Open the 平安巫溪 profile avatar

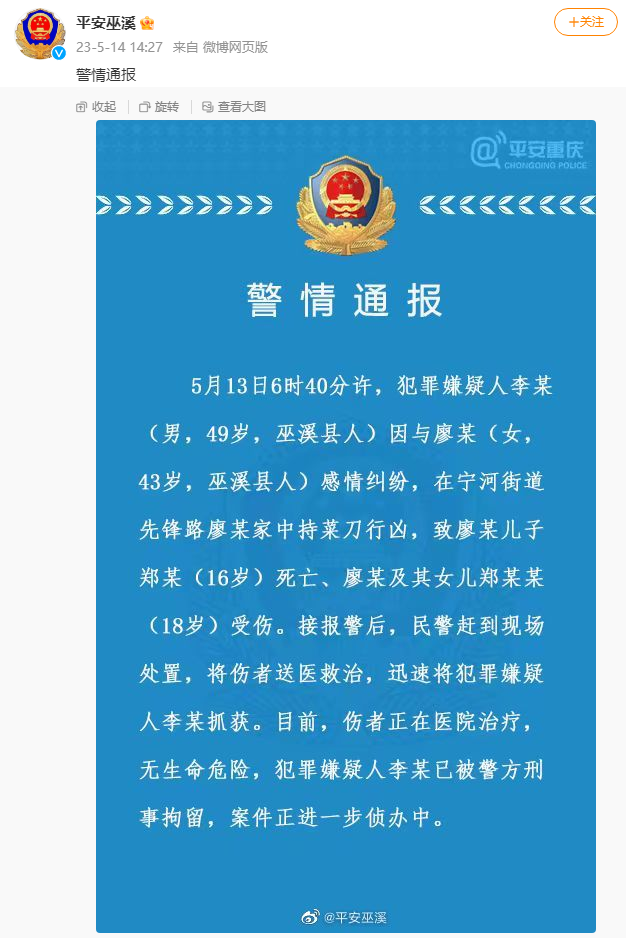[x=39, y=34]
